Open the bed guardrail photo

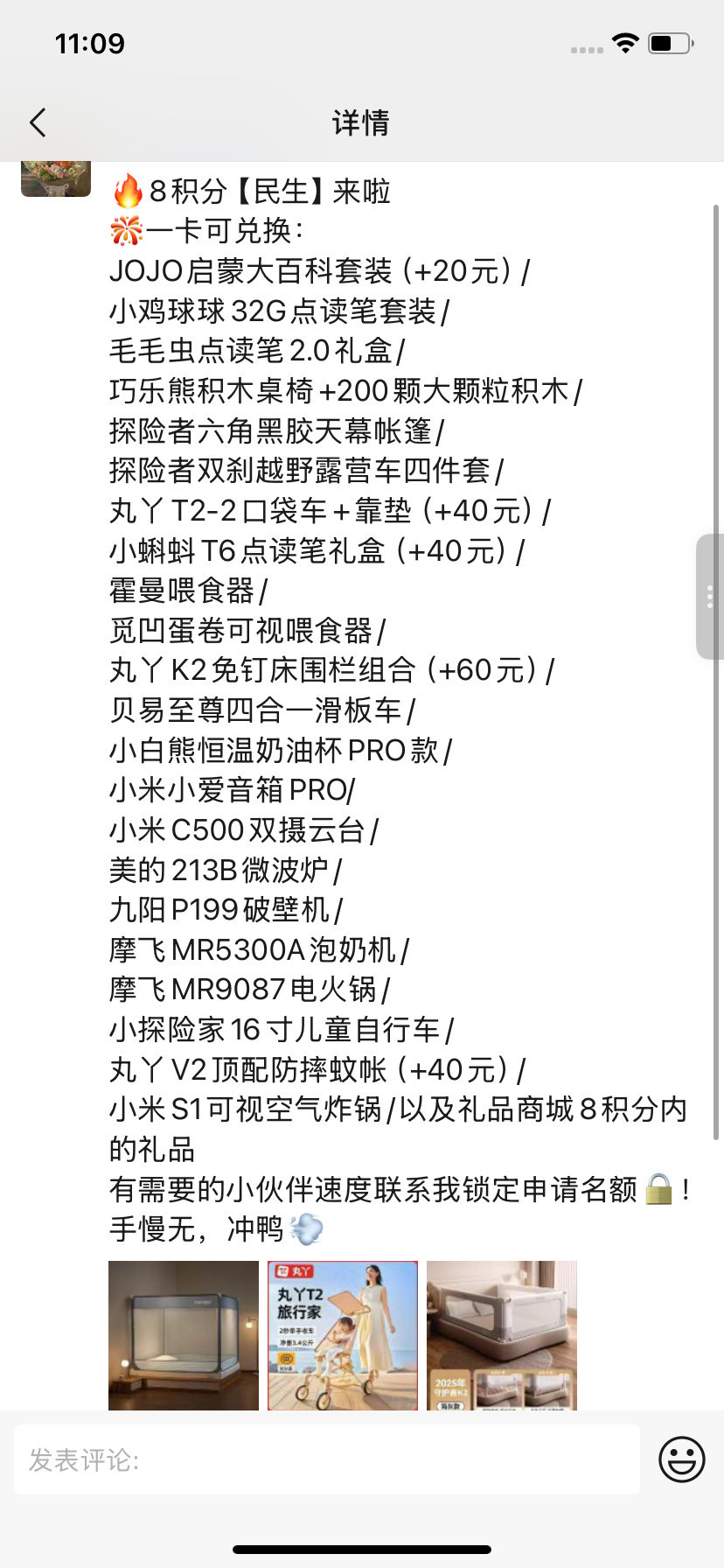pos(502,1335)
